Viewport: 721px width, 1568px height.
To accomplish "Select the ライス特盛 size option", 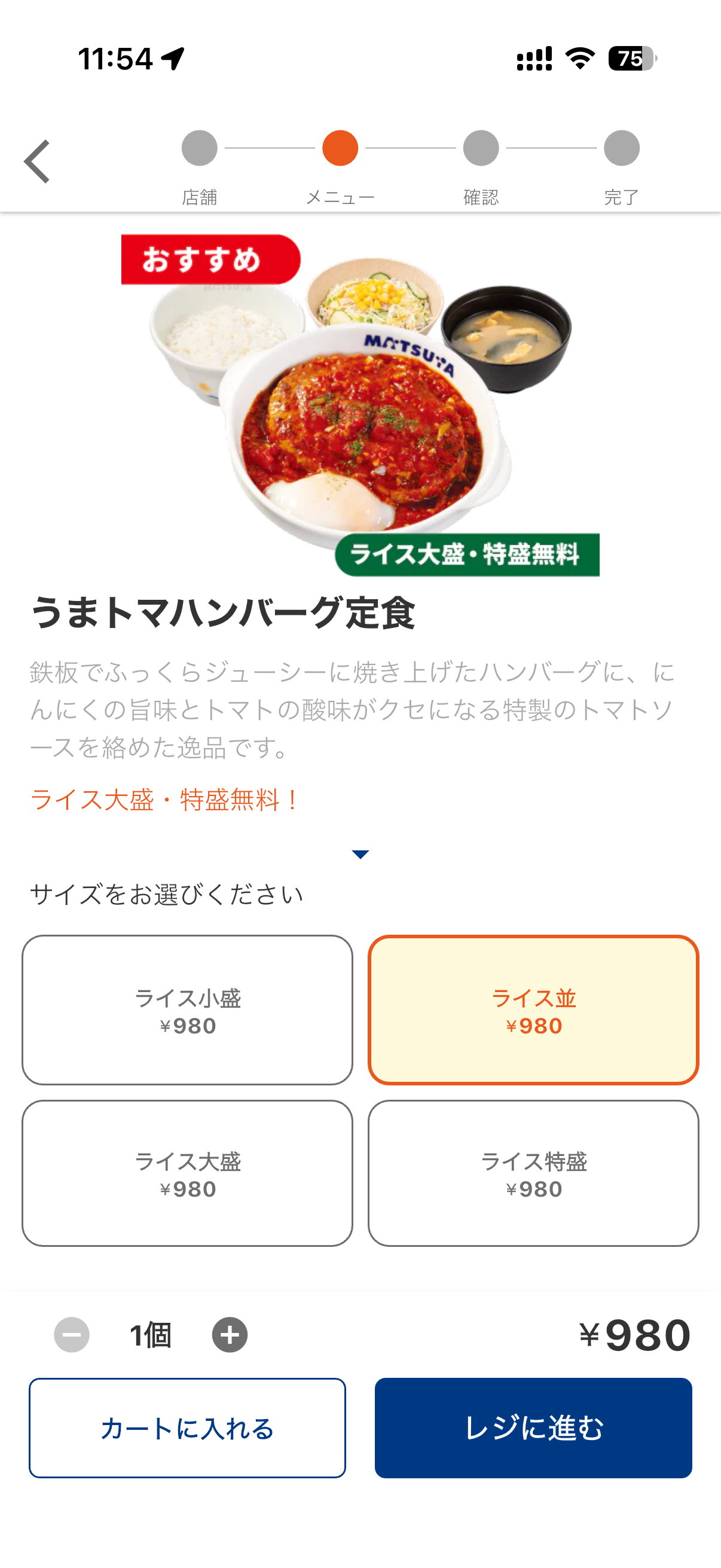I will [x=534, y=1175].
